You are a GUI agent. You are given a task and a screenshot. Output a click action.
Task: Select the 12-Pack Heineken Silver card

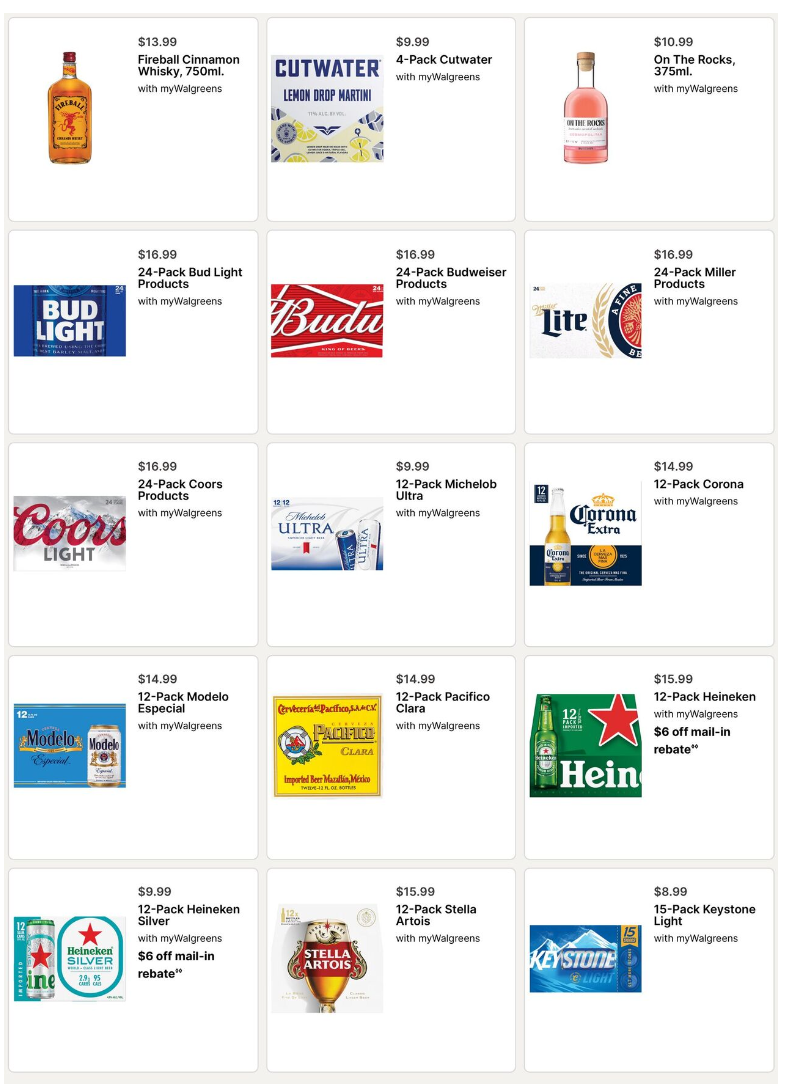click(133, 970)
